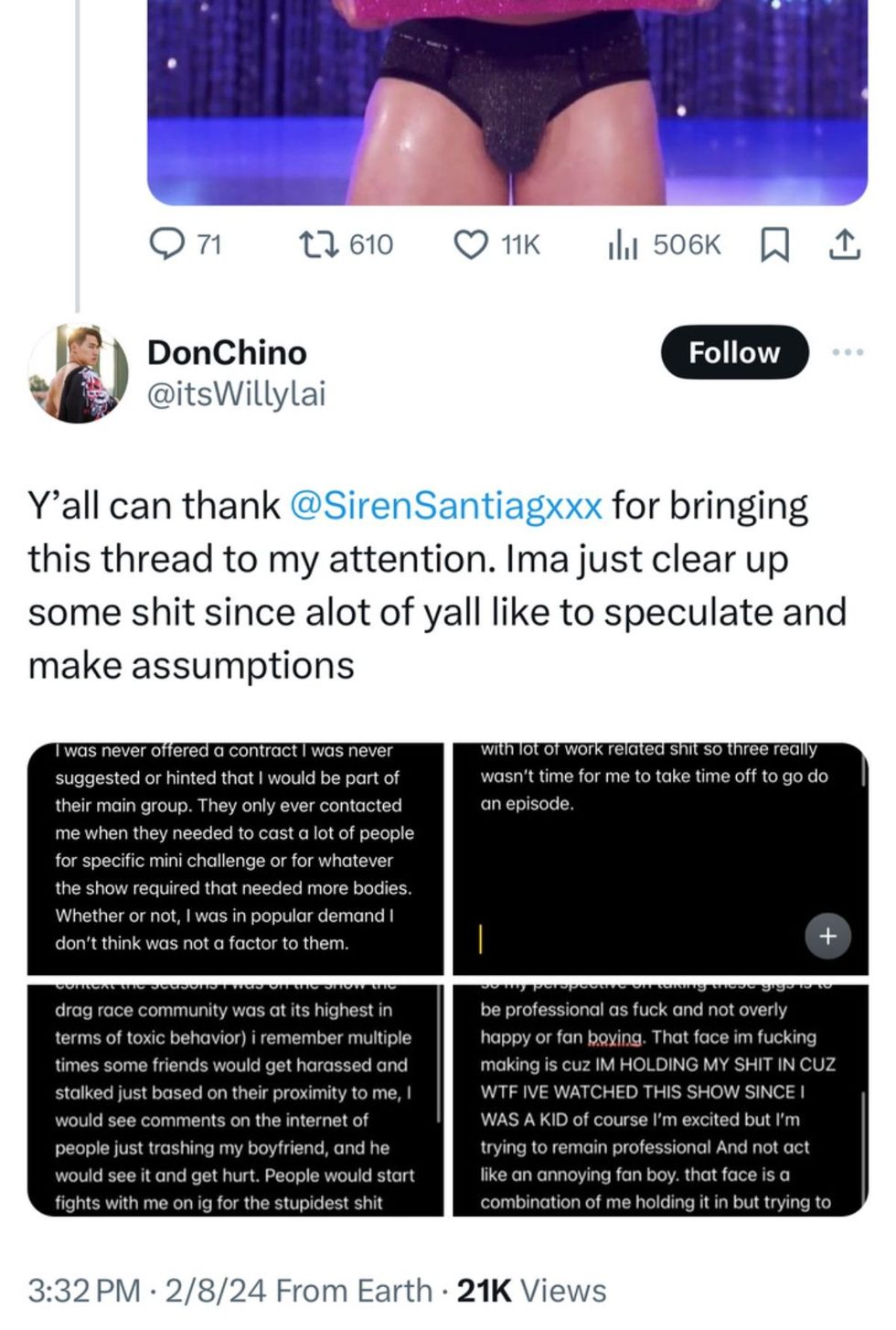The height and width of the screenshot is (1330, 896).
Task: Open the second screenshot about work related time off
Action: [x=659, y=858]
